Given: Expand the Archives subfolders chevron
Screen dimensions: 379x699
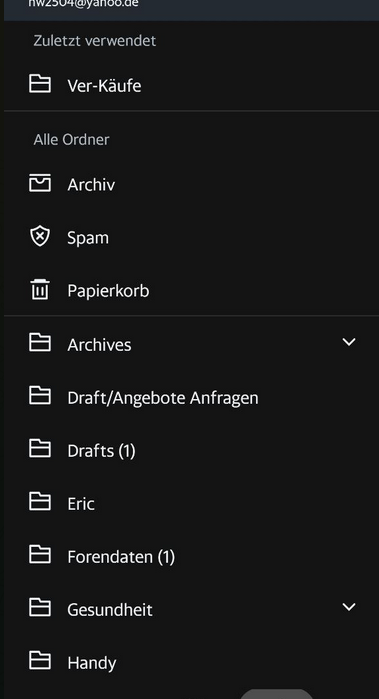Looking at the screenshot, I should (x=349, y=342).
